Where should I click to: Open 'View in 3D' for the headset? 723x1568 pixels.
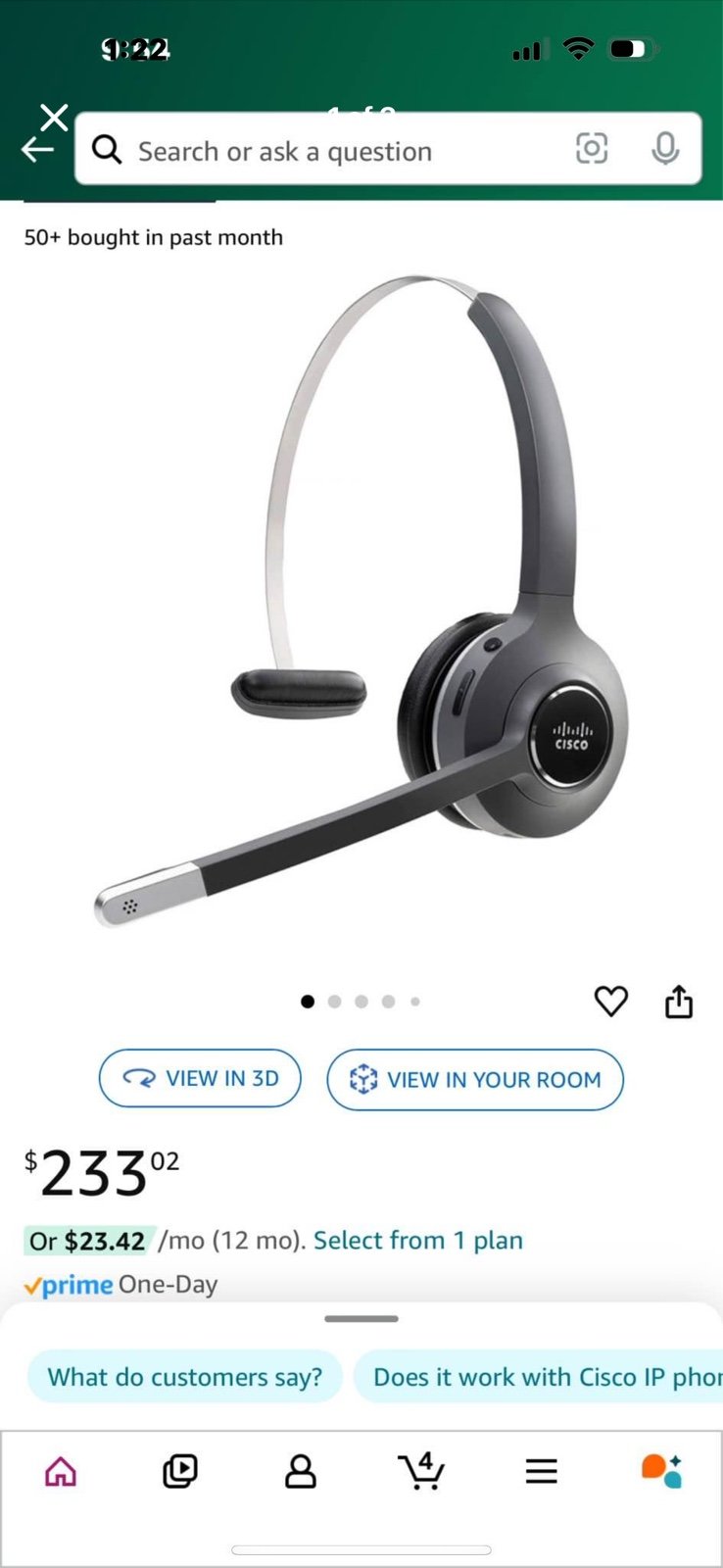(x=200, y=1078)
